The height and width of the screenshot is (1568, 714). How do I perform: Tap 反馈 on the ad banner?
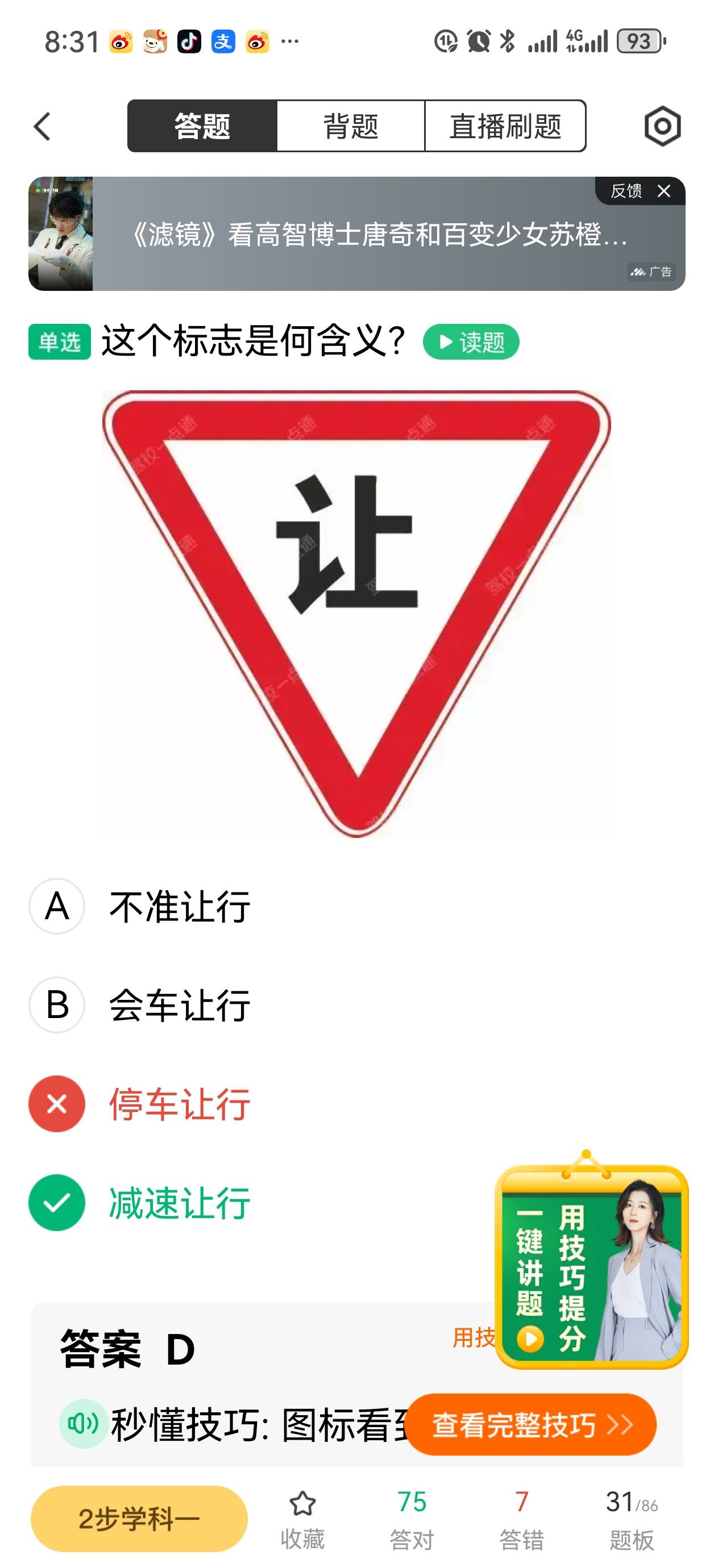pyautogui.click(x=626, y=192)
